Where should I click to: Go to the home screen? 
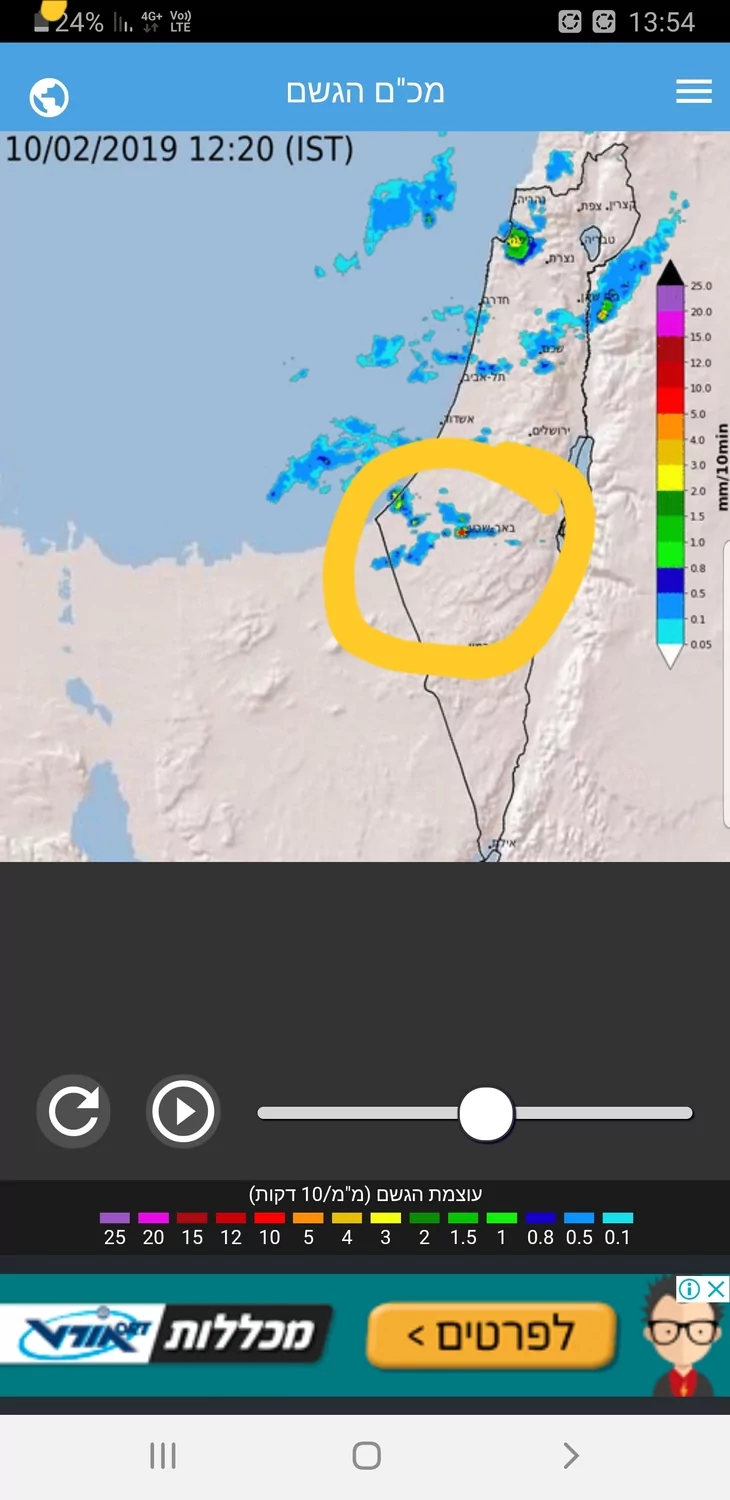[366, 1455]
